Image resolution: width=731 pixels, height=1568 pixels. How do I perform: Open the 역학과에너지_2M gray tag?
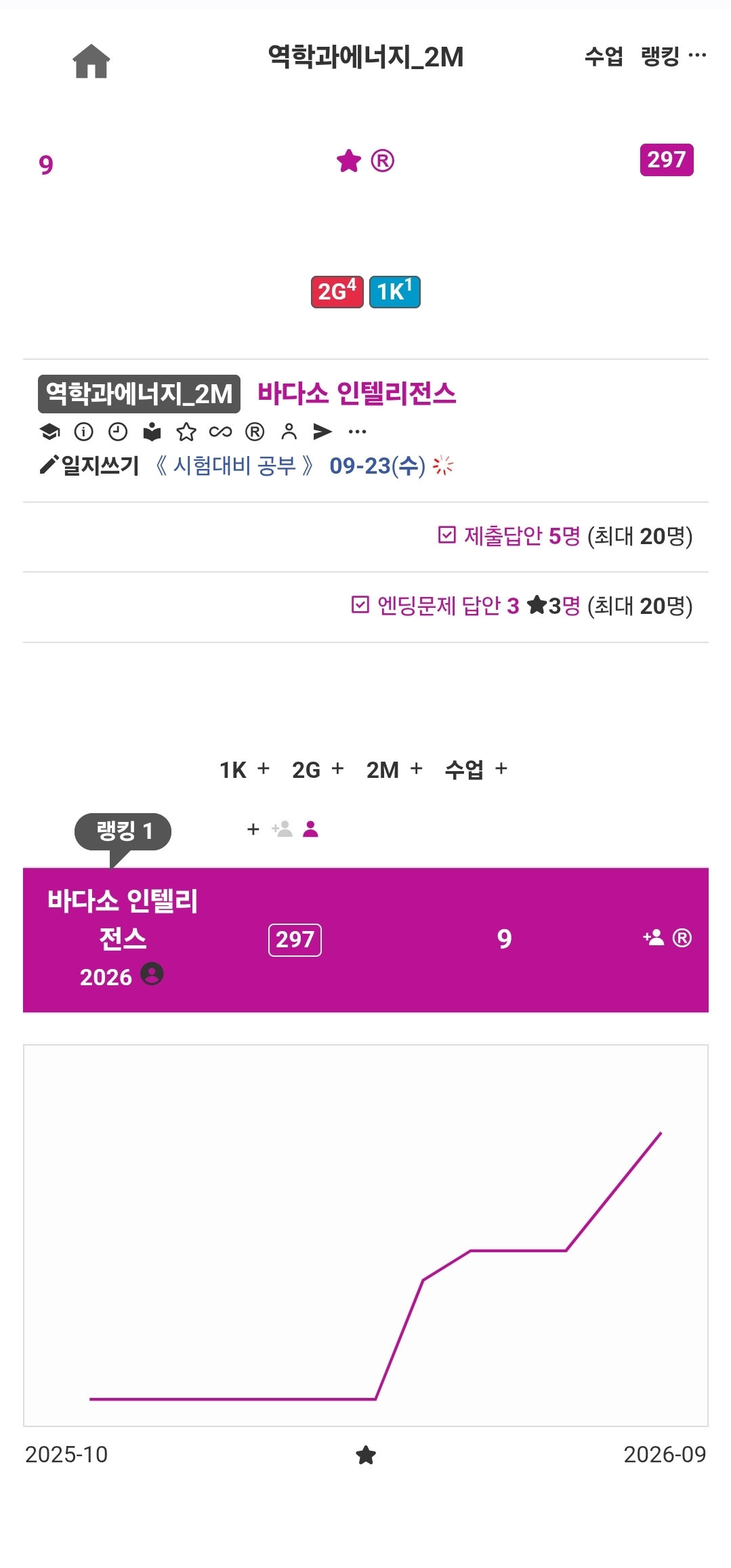(x=139, y=394)
